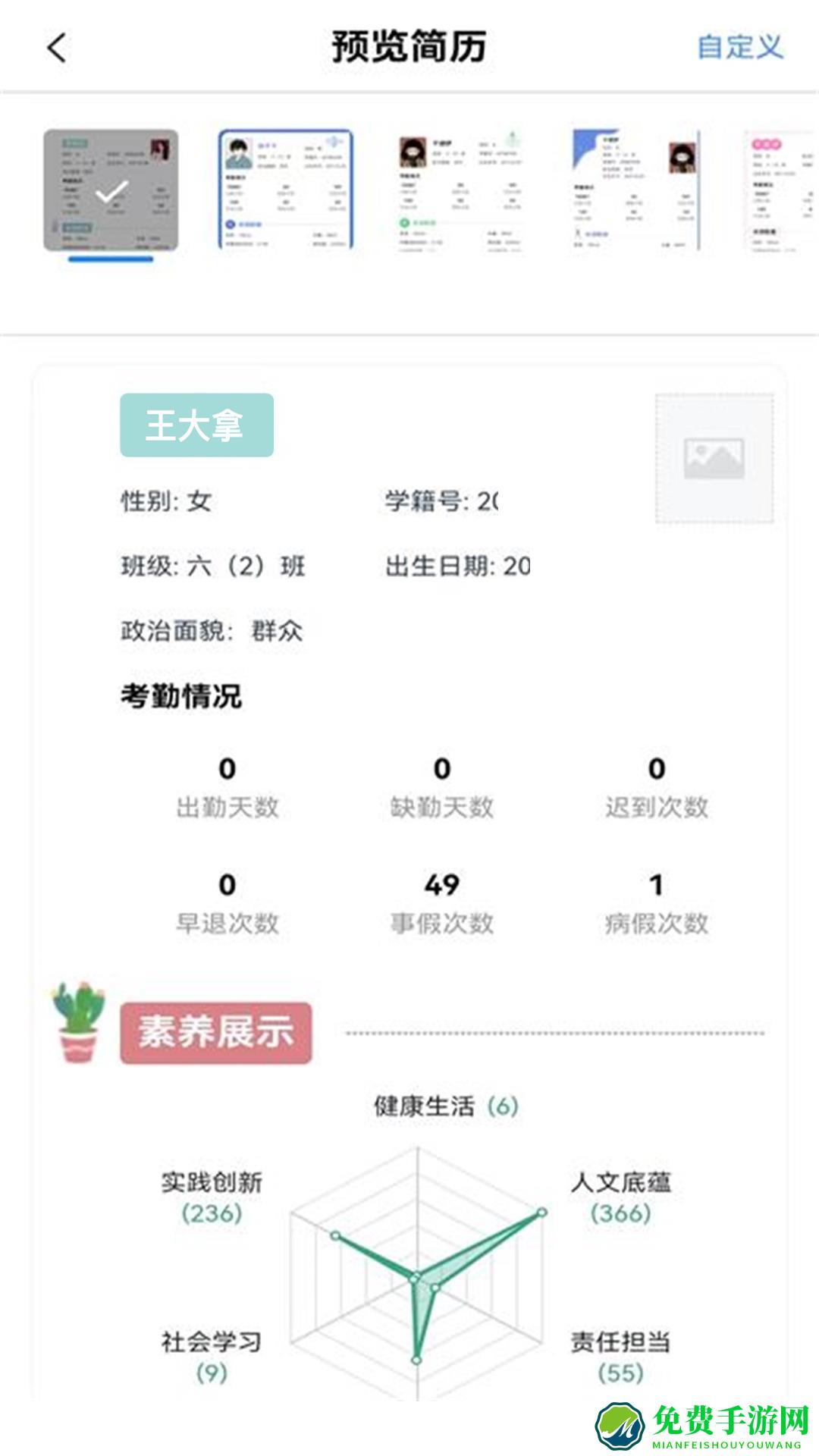Image resolution: width=819 pixels, height=1456 pixels.
Task: Select the blue-bordered second resume template
Action: click(284, 191)
